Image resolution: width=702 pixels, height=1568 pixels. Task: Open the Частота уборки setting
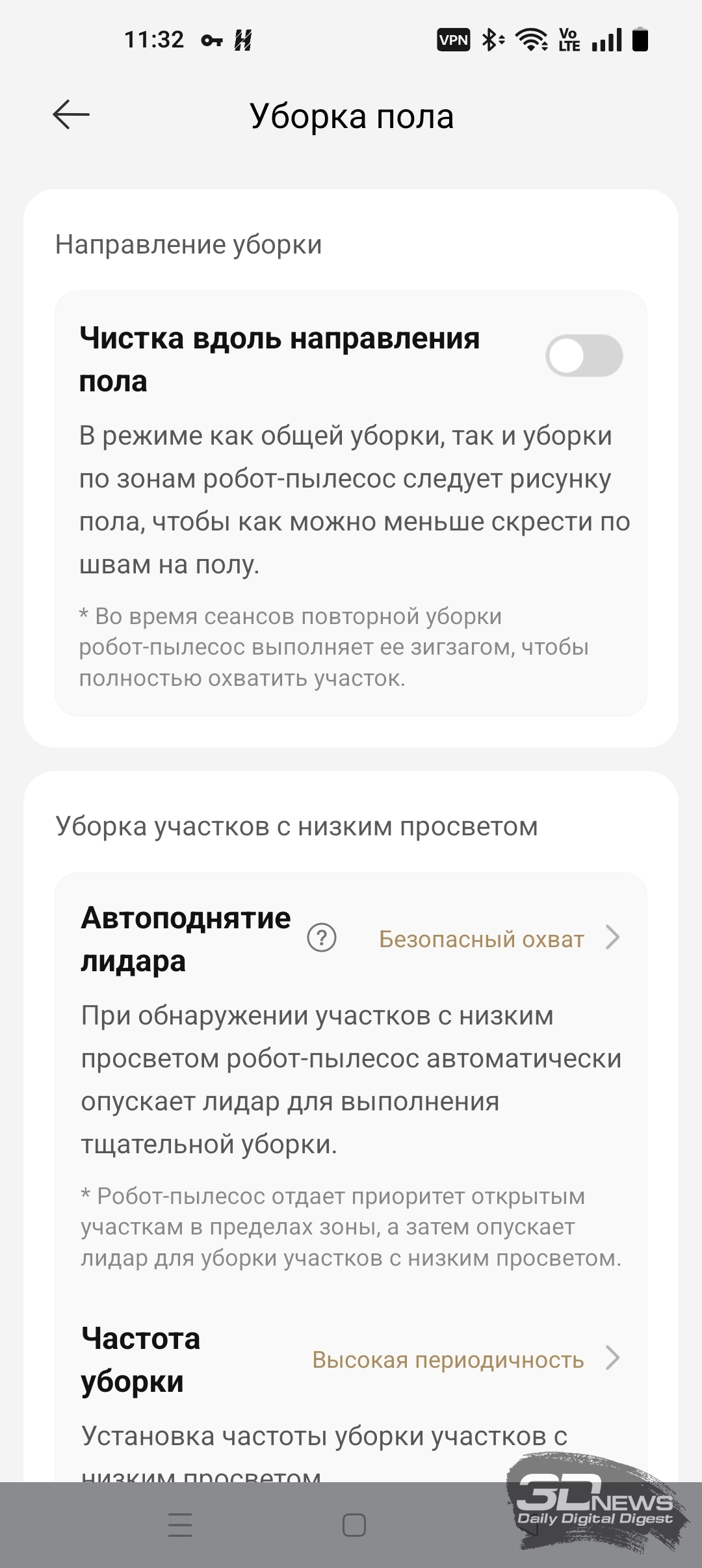tap(465, 1359)
